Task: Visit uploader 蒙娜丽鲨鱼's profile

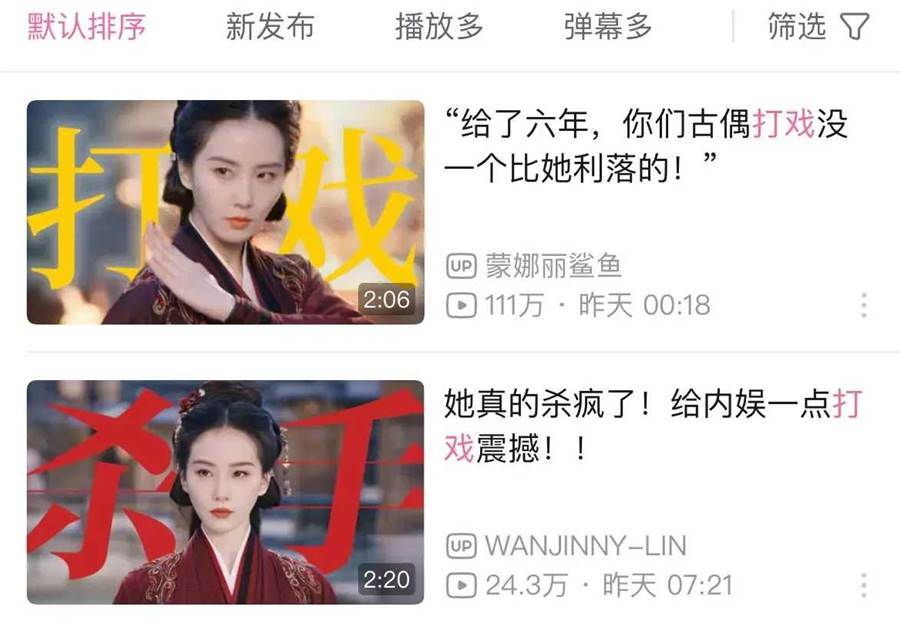Action: coord(553,265)
